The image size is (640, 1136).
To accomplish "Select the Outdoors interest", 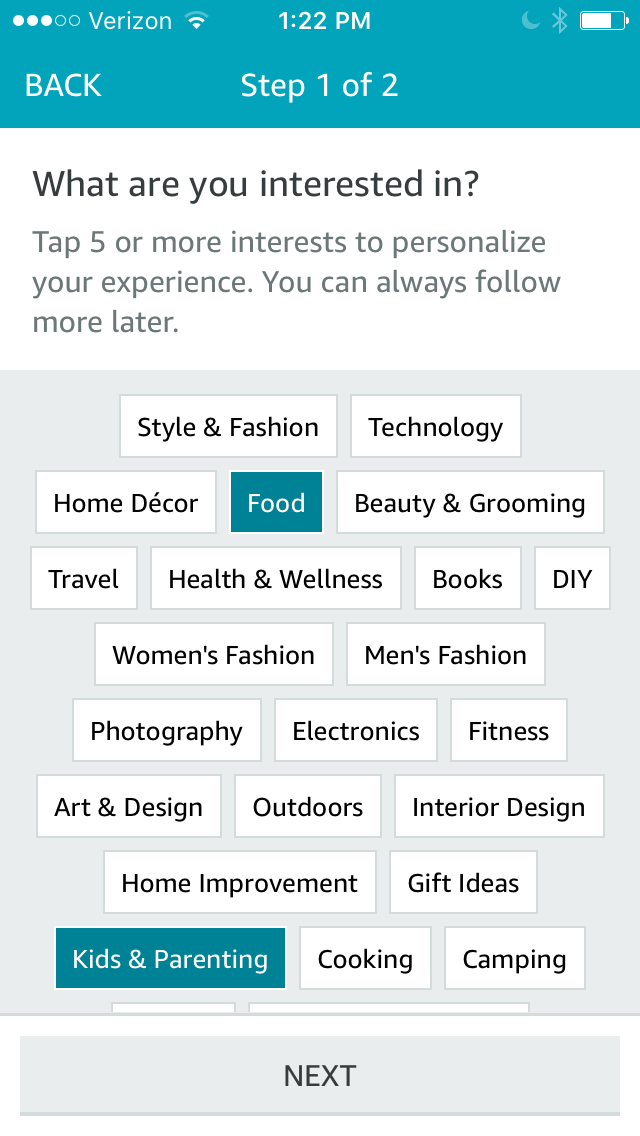I will [308, 807].
